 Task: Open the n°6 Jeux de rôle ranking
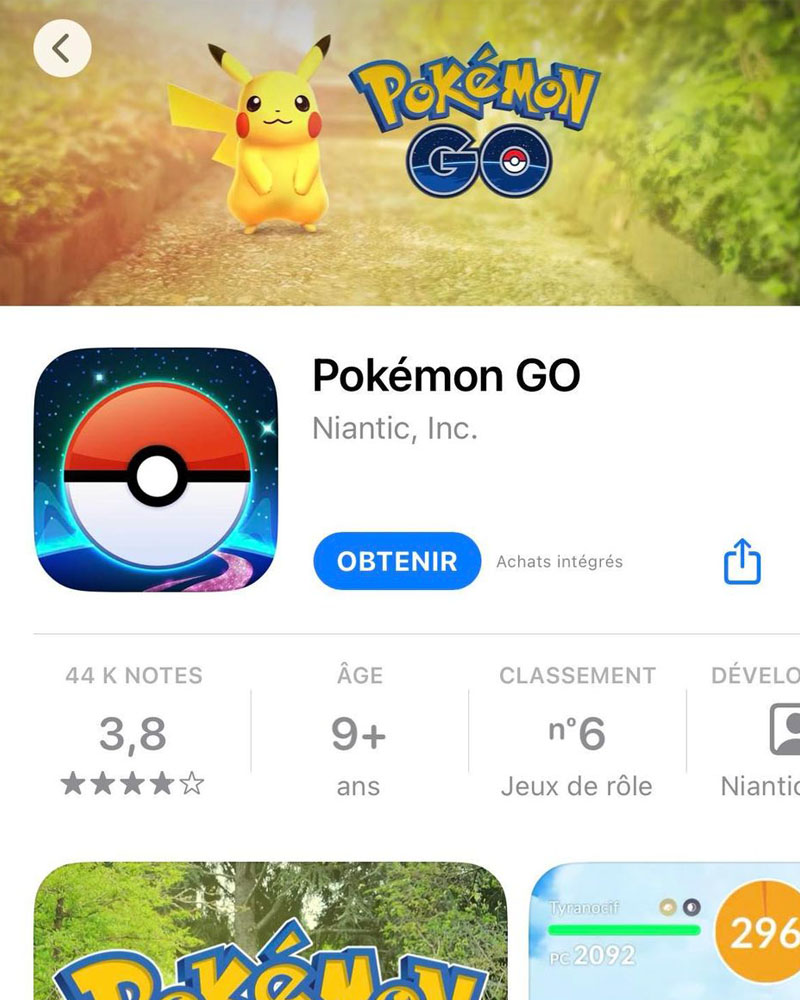[577, 733]
